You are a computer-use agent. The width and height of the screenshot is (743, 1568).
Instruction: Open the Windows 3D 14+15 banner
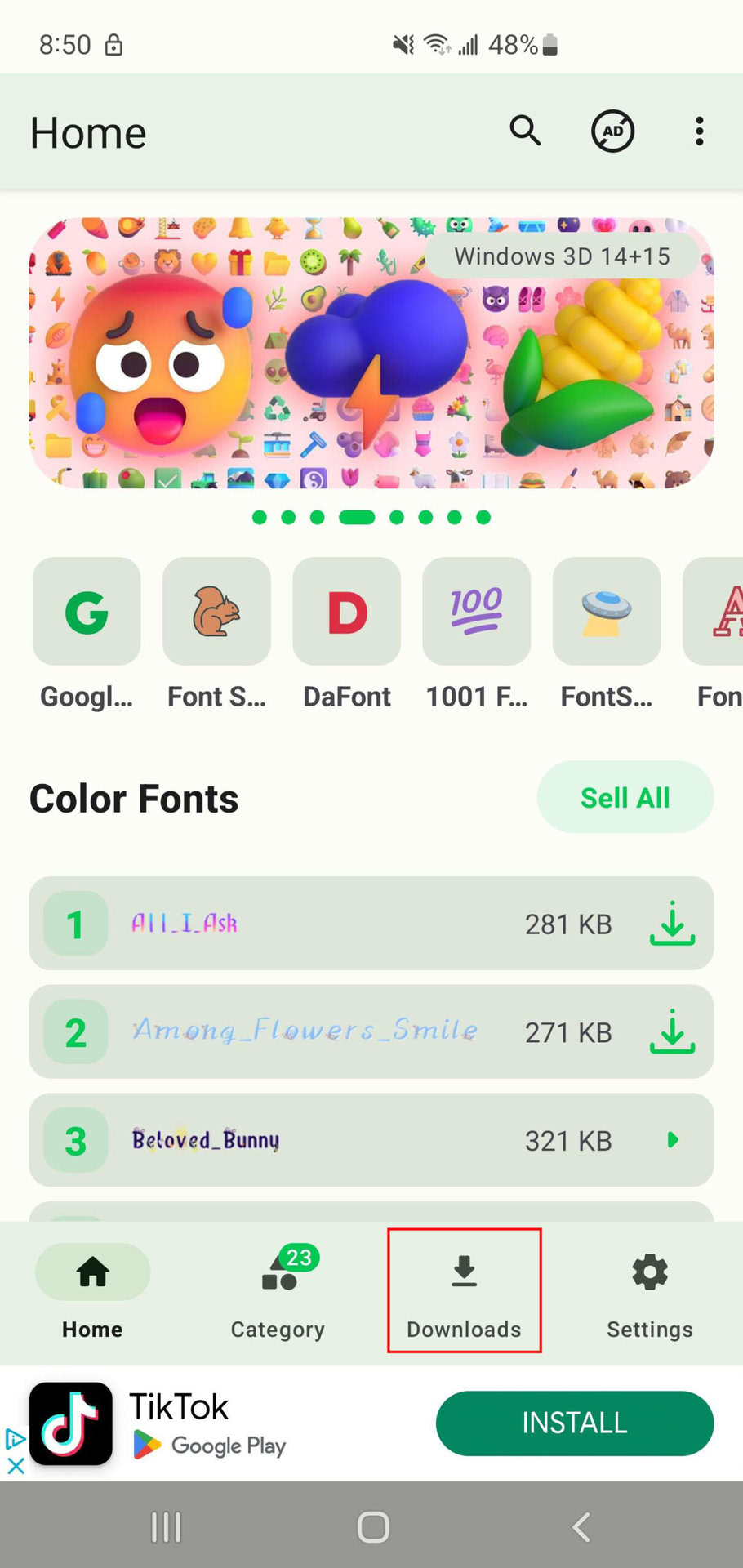(371, 353)
